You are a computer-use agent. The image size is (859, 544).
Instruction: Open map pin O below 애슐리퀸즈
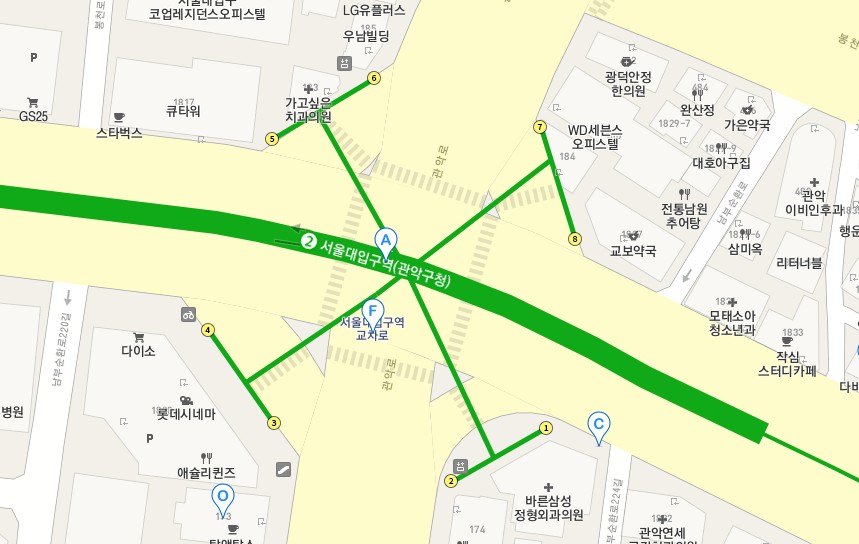tap(222, 495)
